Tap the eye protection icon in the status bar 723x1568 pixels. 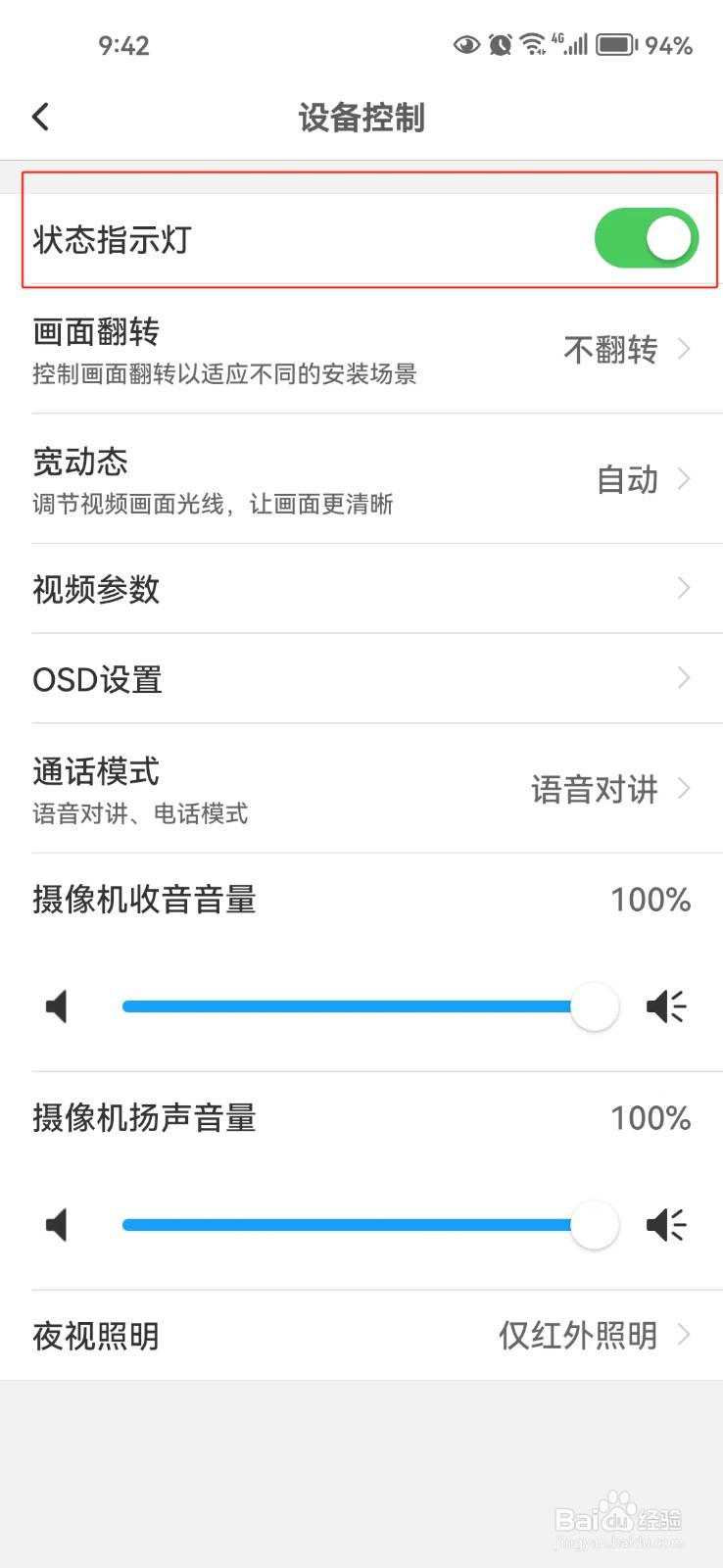click(466, 44)
